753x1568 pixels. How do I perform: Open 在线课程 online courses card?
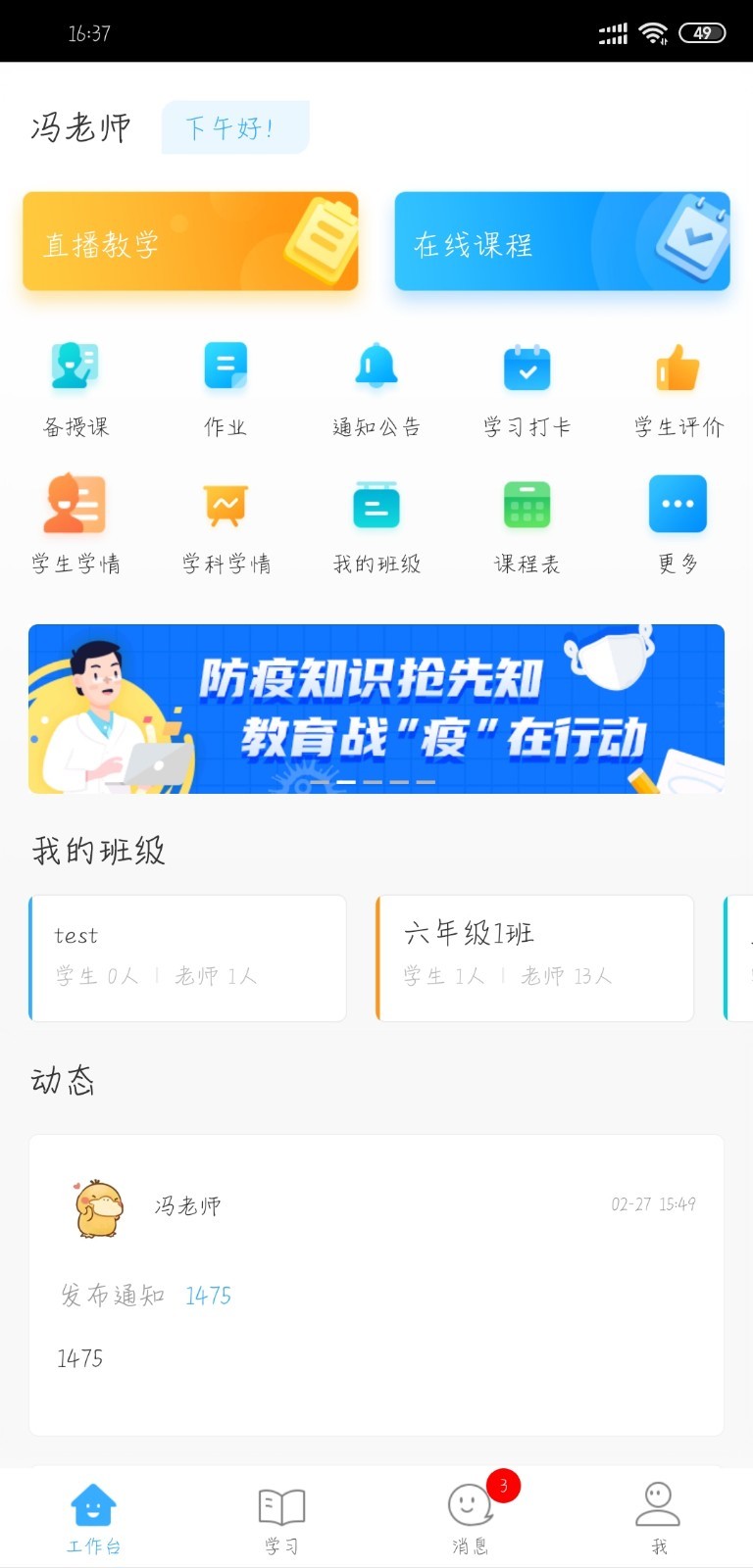562,241
